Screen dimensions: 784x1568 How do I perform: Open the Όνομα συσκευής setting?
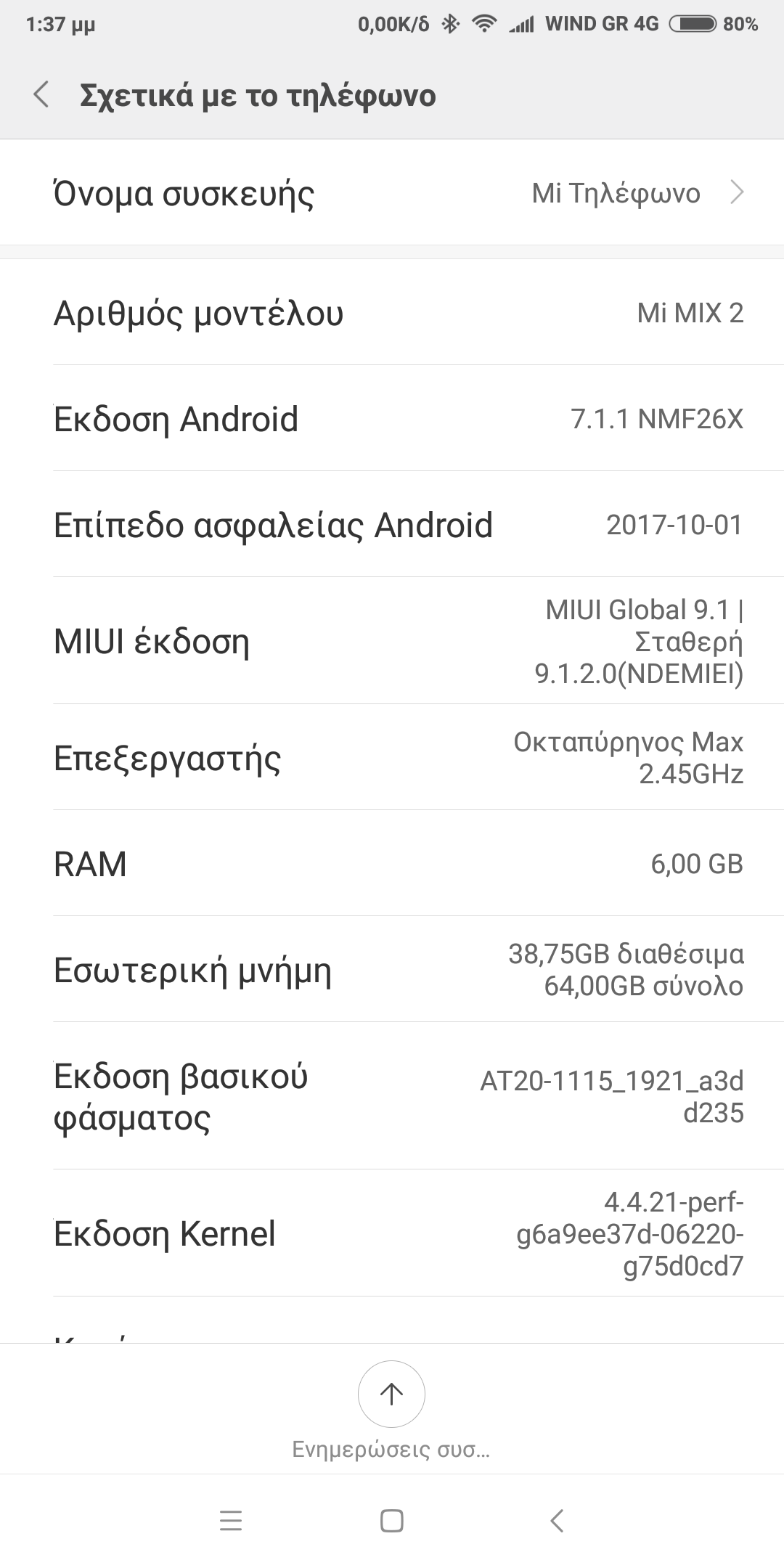click(x=392, y=193)
